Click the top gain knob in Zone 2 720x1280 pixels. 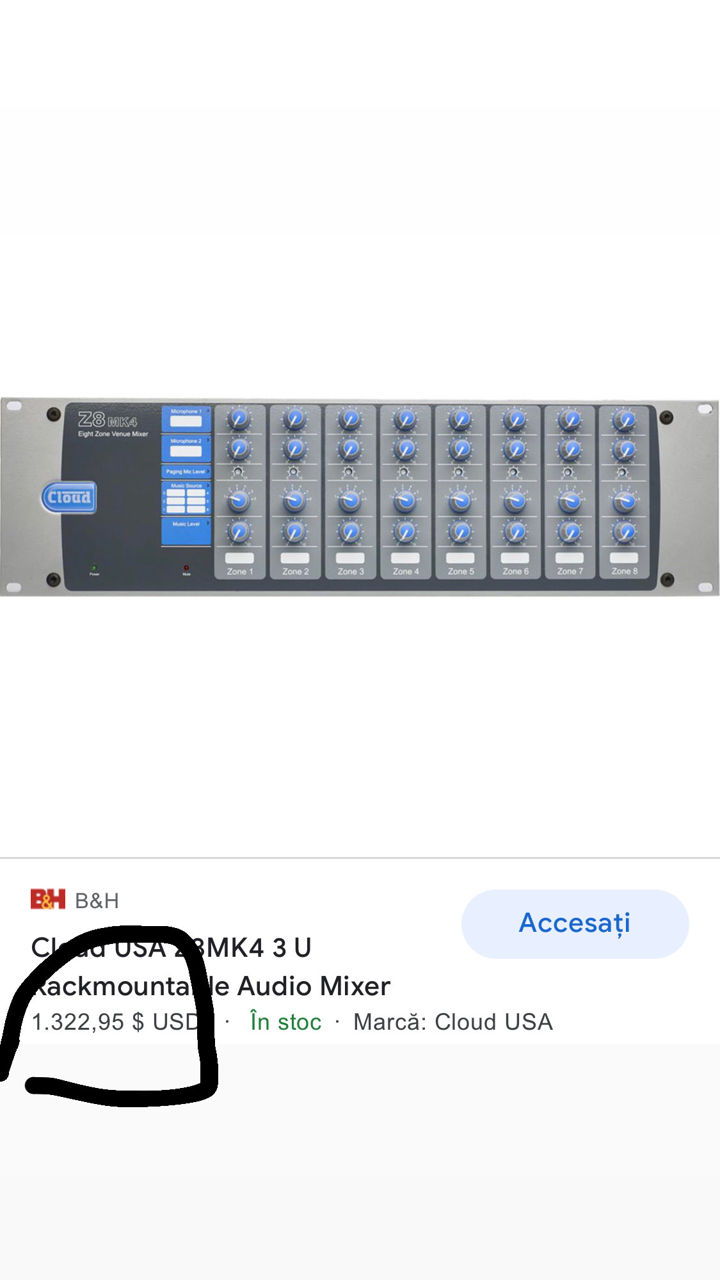coord(293,420)
